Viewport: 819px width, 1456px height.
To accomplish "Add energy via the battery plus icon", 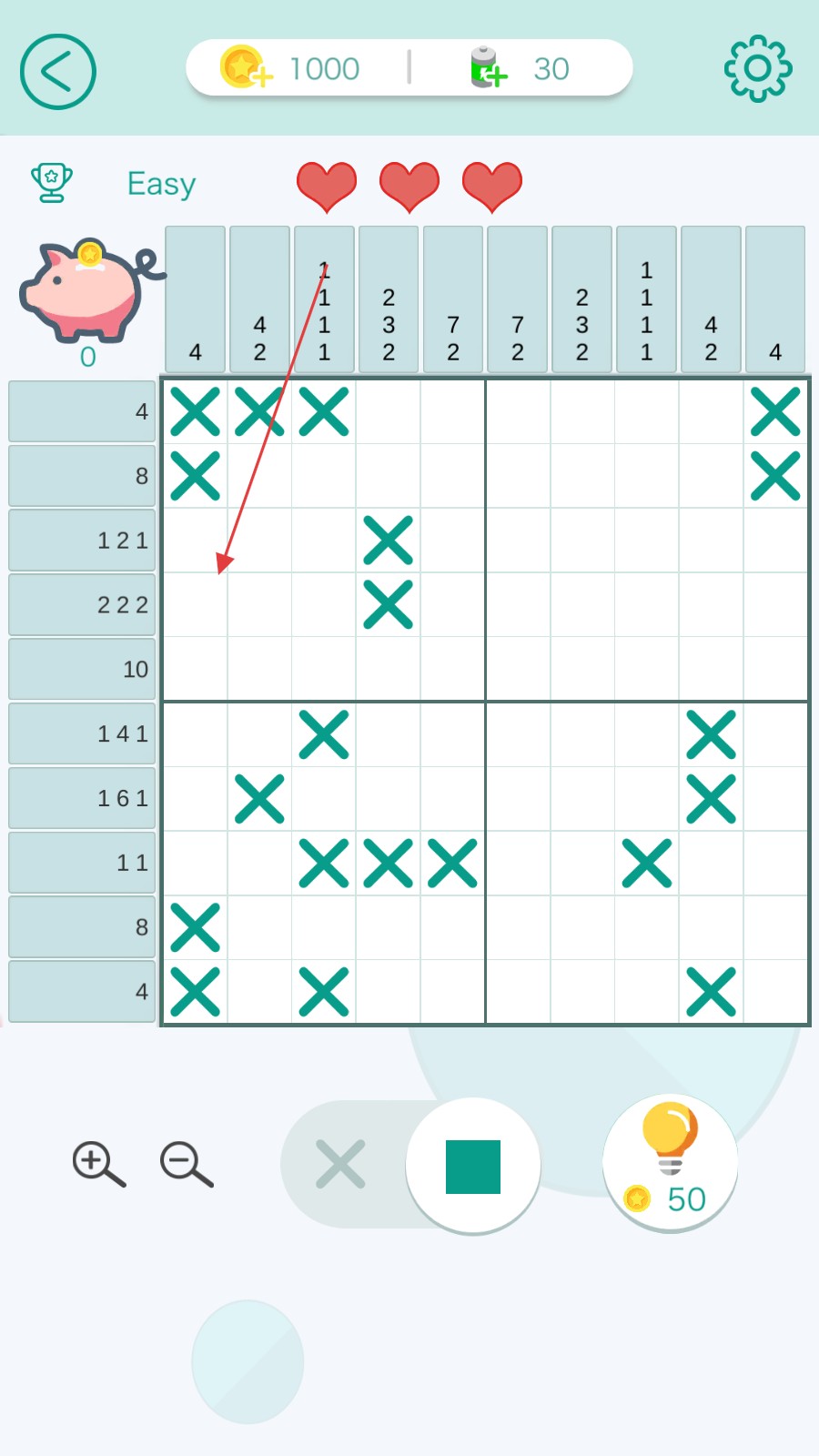I will (x=488, y=68).
